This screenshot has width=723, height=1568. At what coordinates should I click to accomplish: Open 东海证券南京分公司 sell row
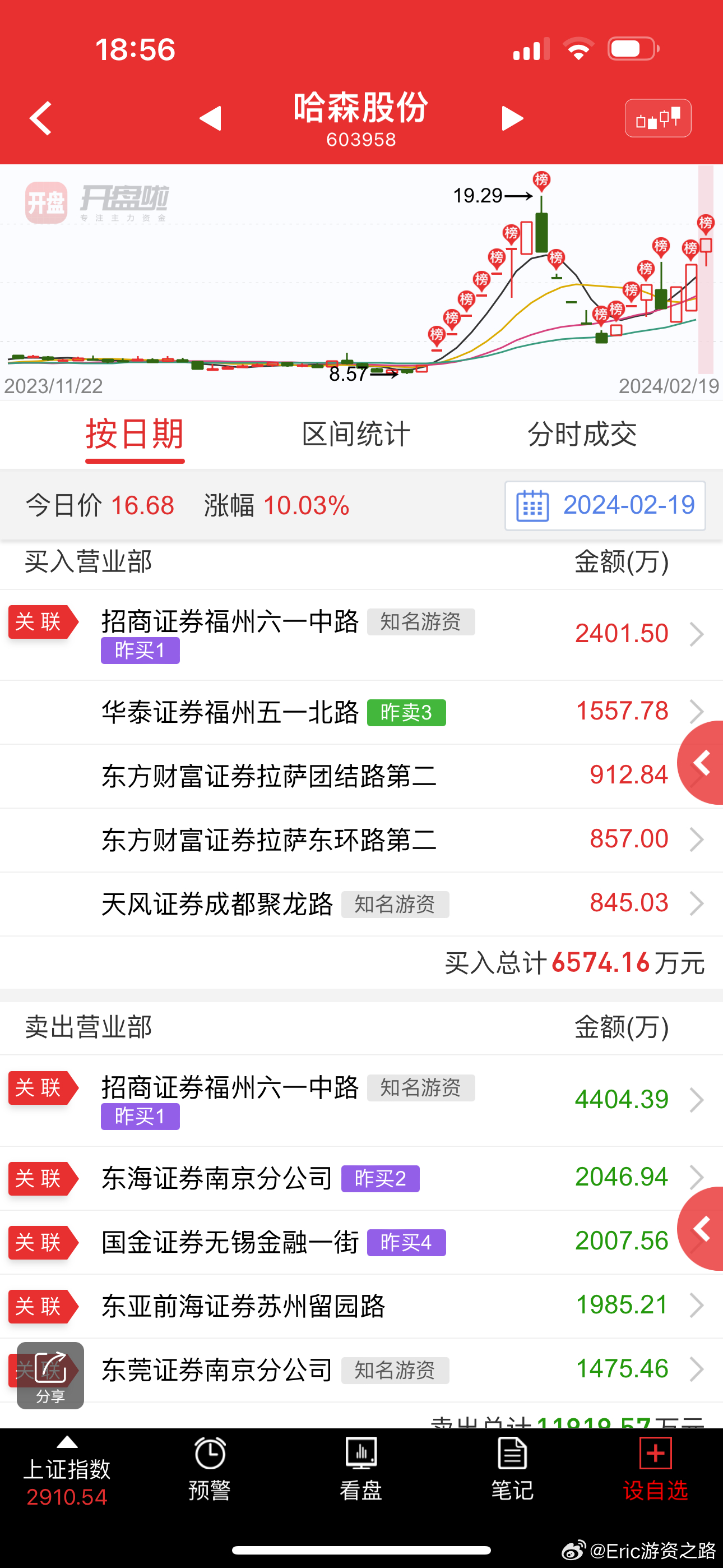point(361,1178)
